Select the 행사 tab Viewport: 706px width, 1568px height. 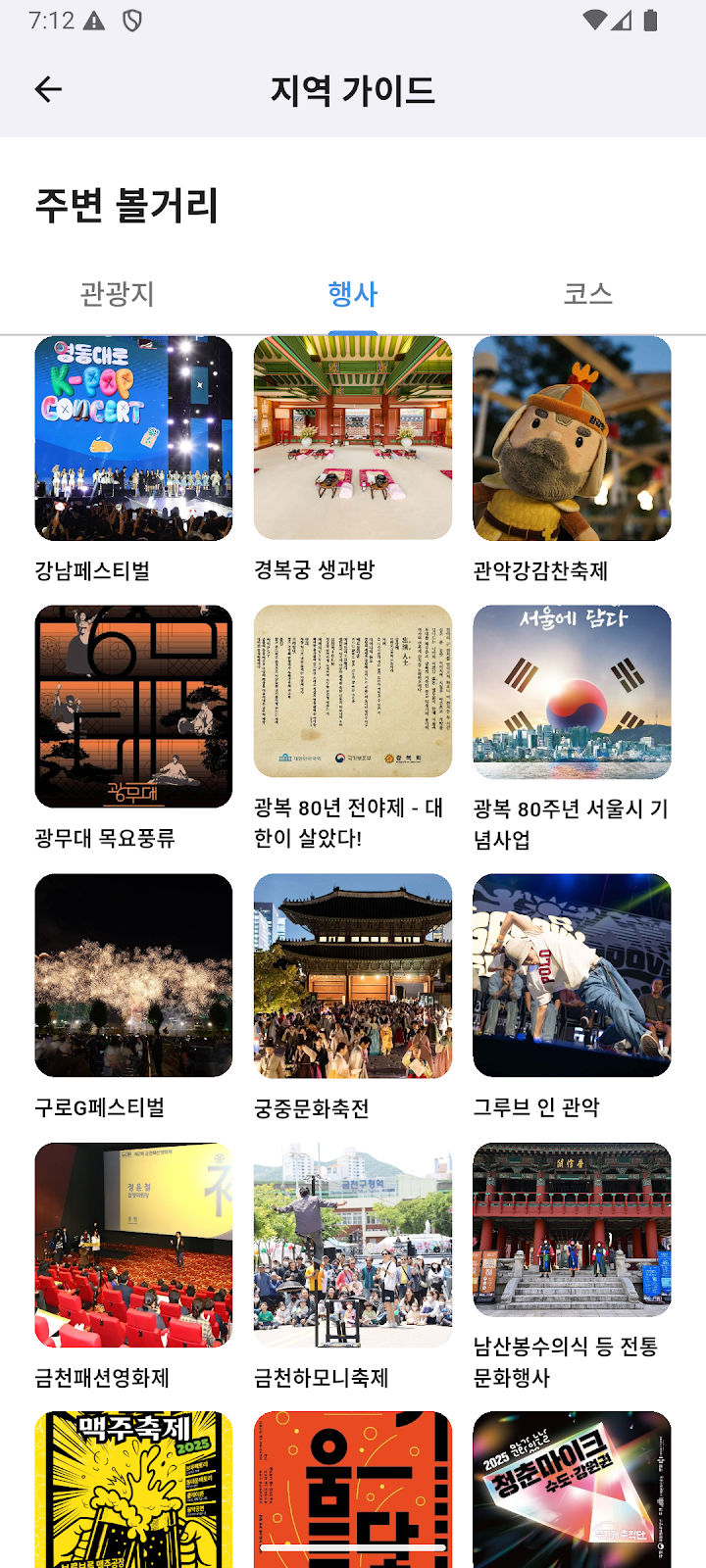pyautogui.click(x=353, y=293)
